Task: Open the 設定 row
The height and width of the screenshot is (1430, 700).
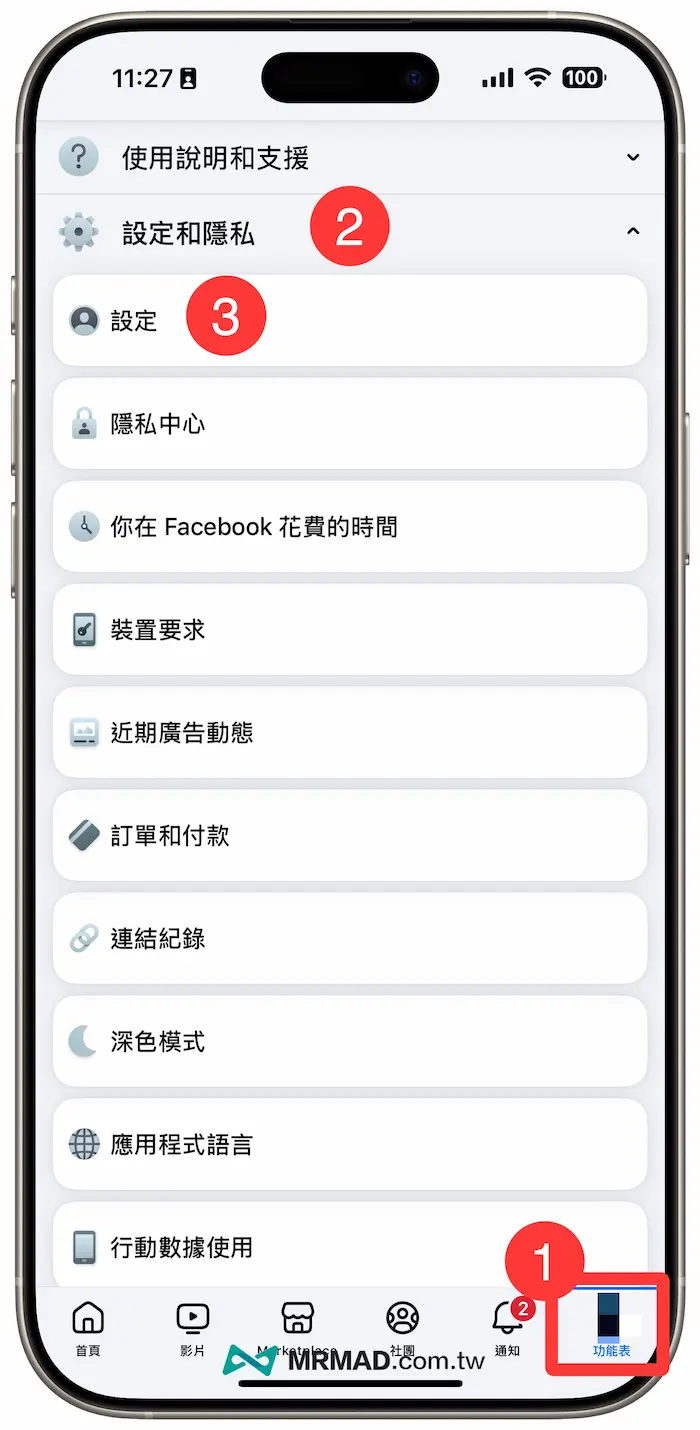Action: point(350,321)
